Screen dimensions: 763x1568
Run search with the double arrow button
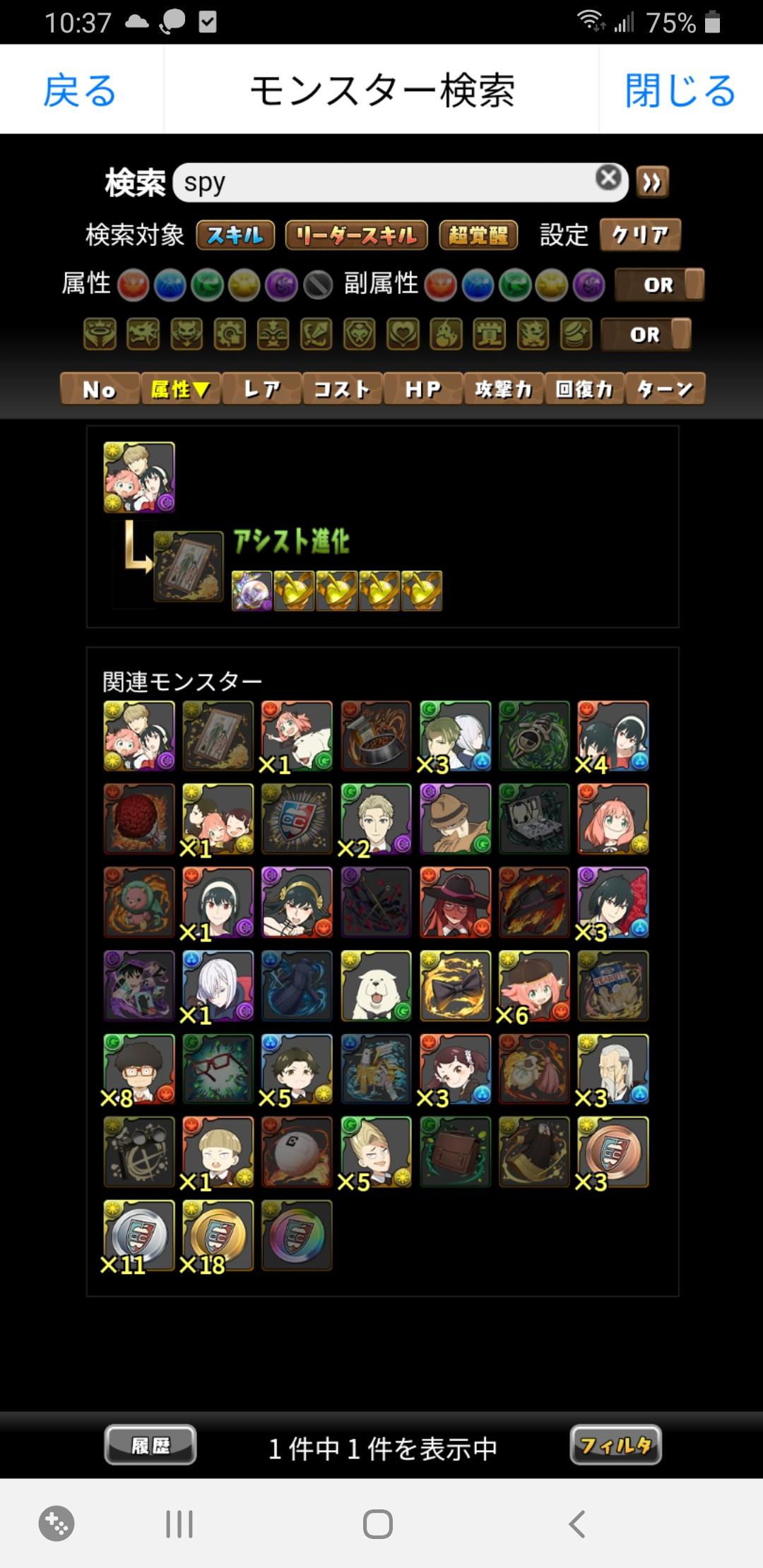tap(652, 182)
